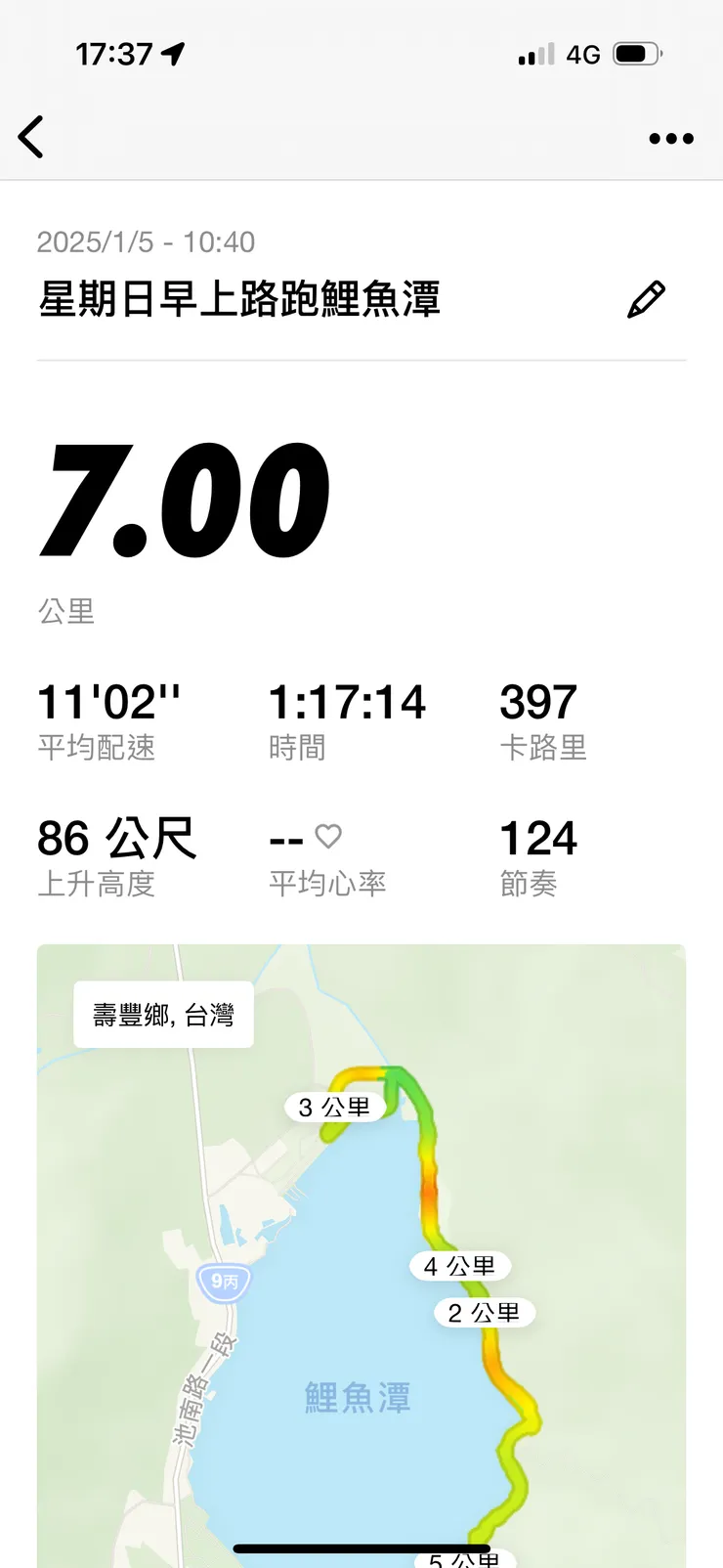Screen dimensions: 723x1568
Task: Open the three-dot overflow menu
Action: click(671, 139)
